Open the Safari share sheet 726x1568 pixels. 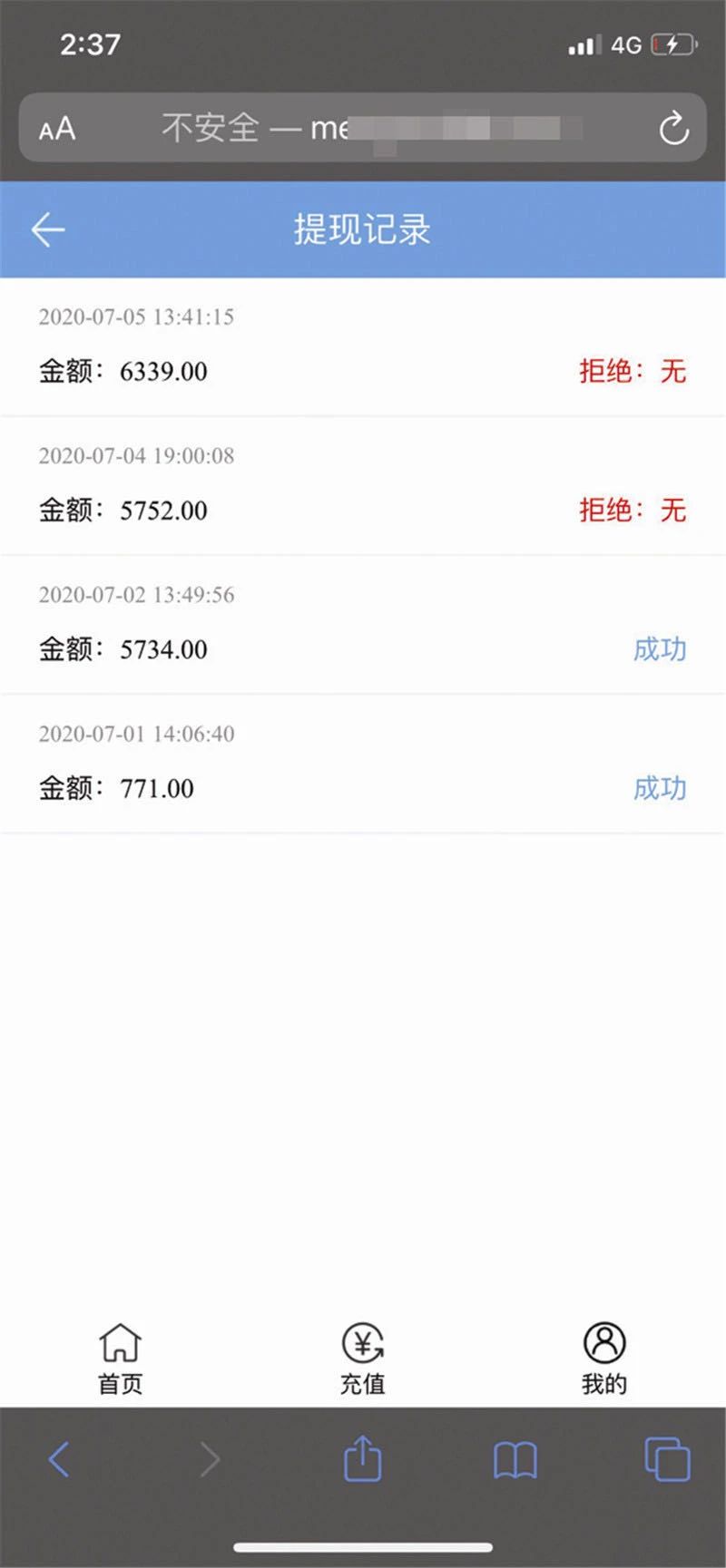pyautogui.click(x=362, y=1458)
